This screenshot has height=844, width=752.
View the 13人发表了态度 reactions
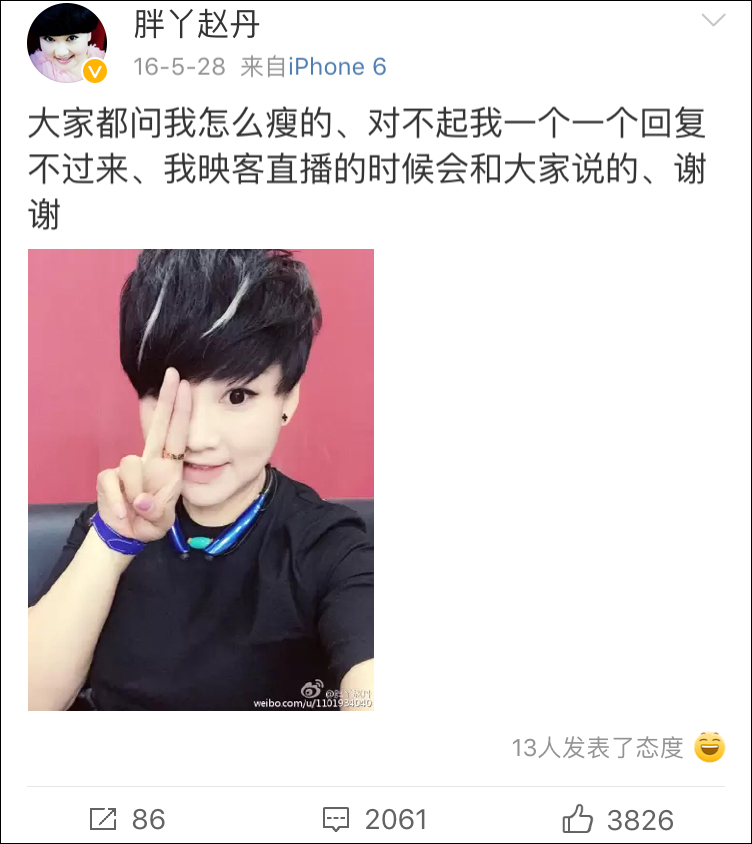618,747
